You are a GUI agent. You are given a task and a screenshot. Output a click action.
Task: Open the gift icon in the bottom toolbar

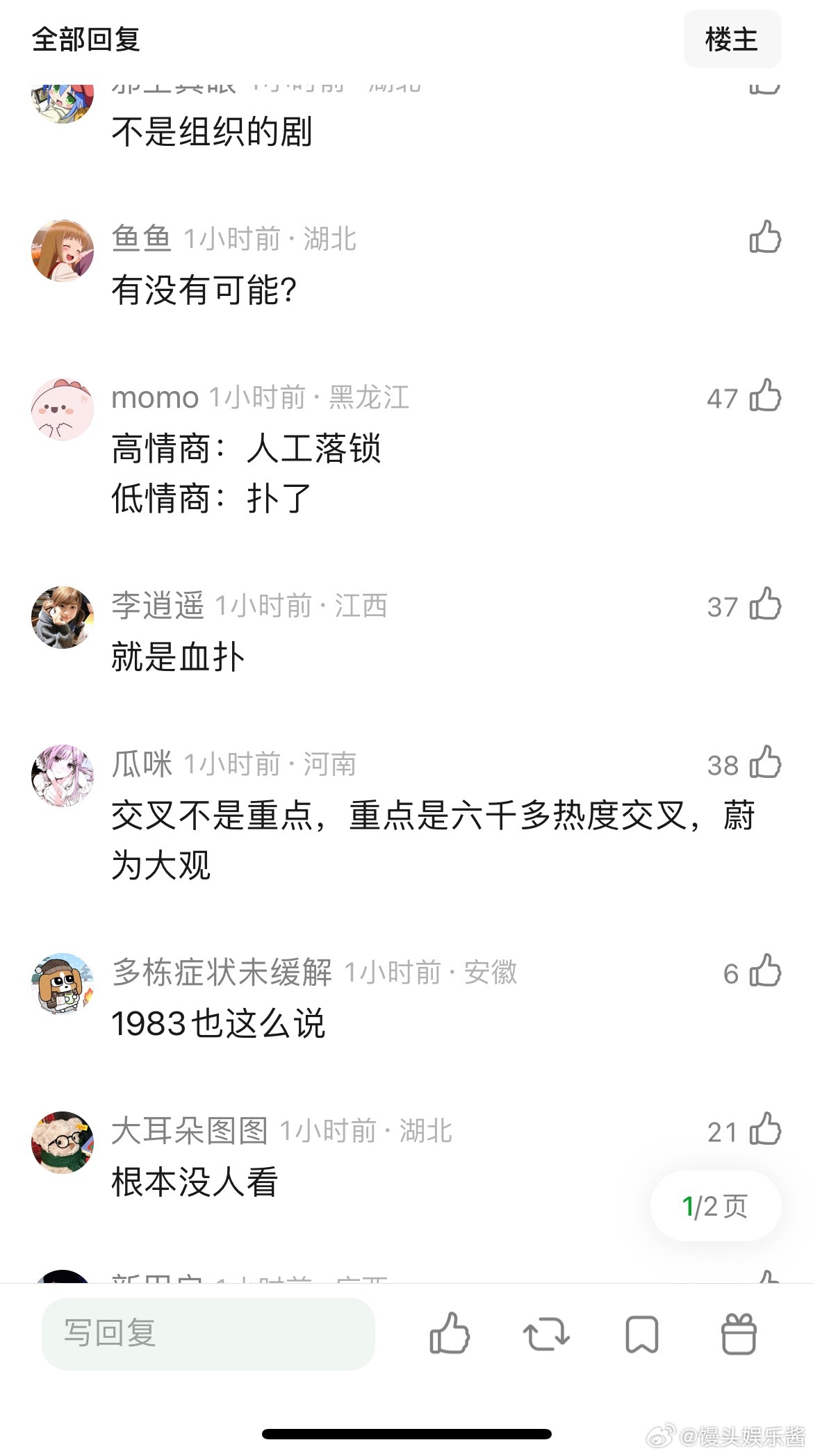[x=739, y=1334]
